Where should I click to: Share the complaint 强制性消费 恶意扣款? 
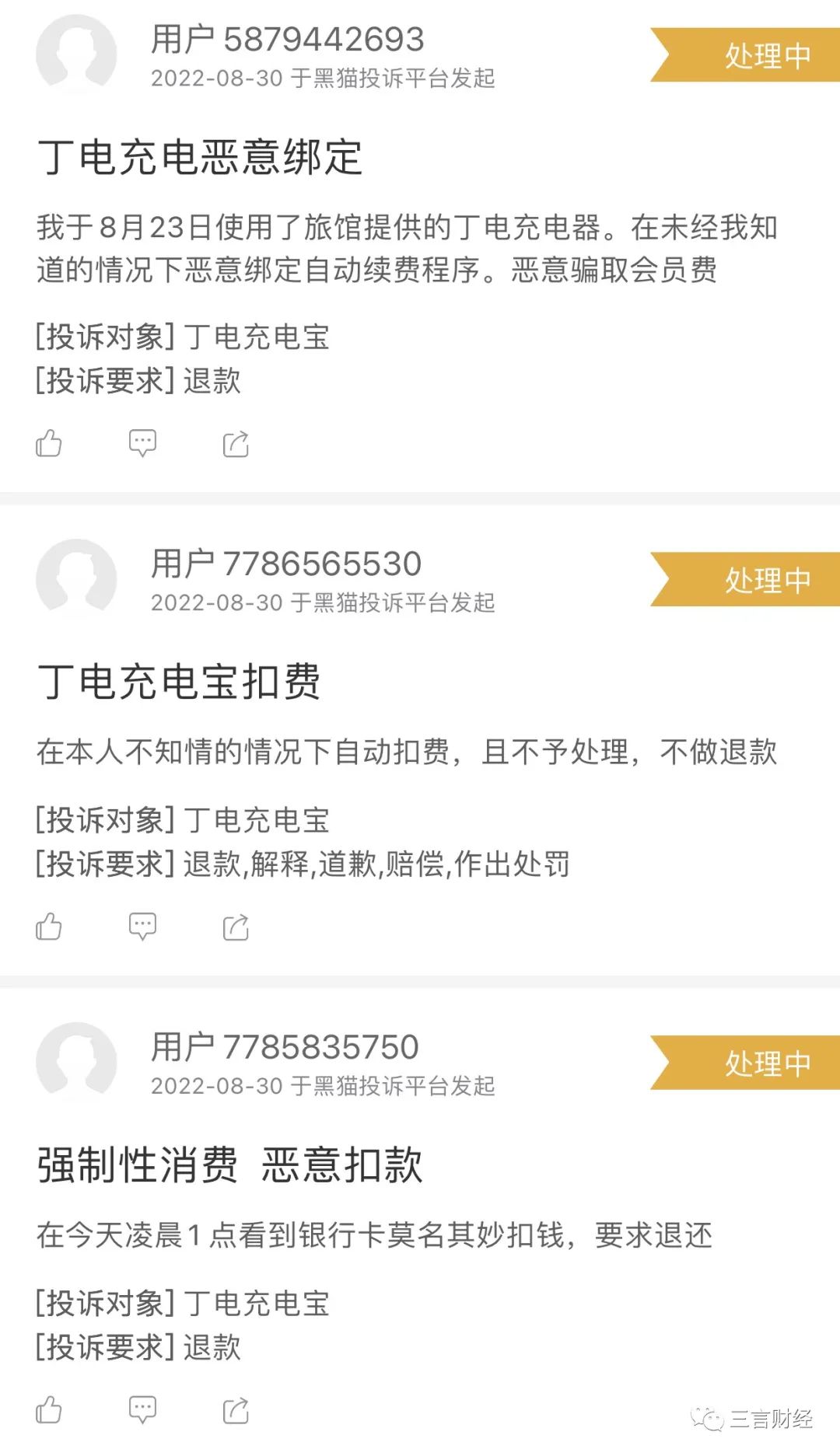[236, 1411]
